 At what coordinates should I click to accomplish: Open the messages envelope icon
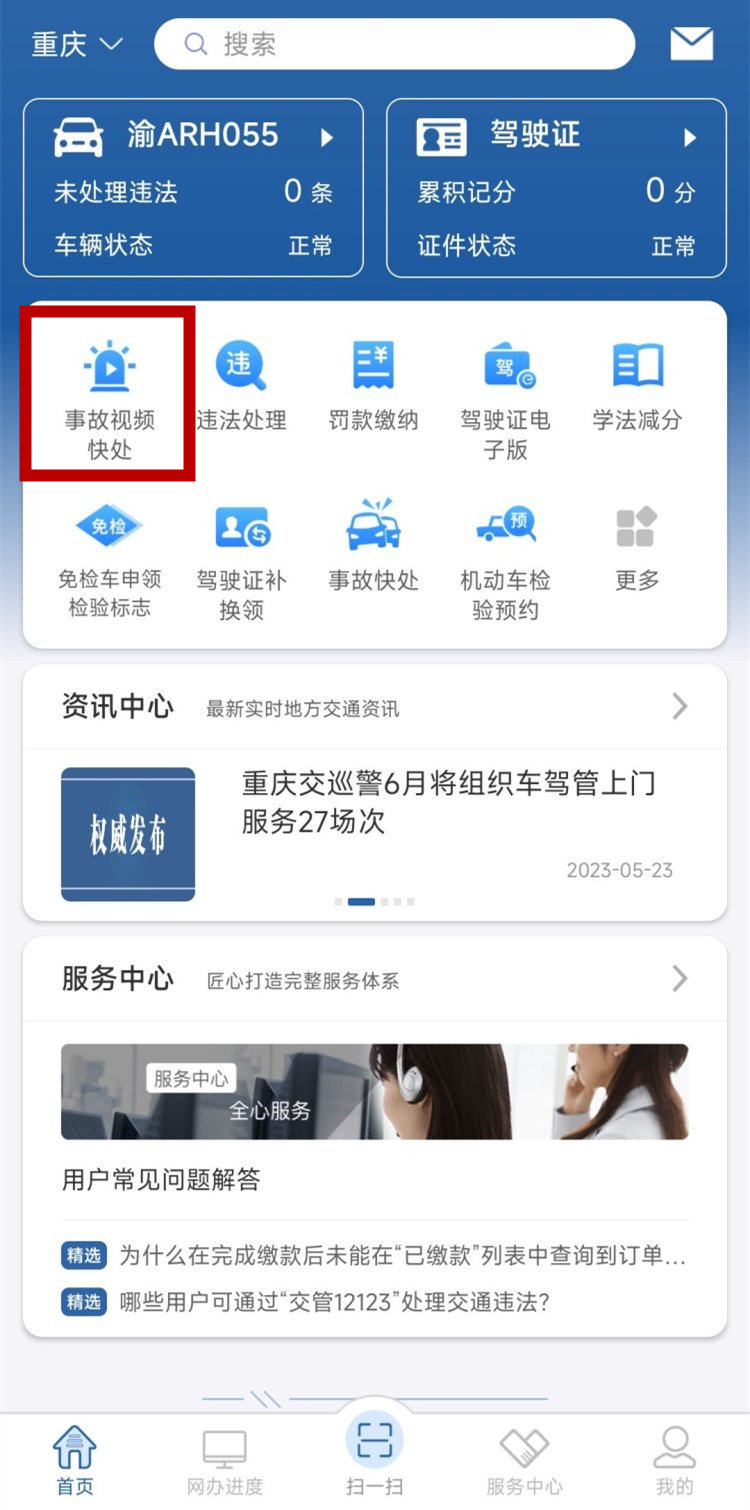(691, 44)
